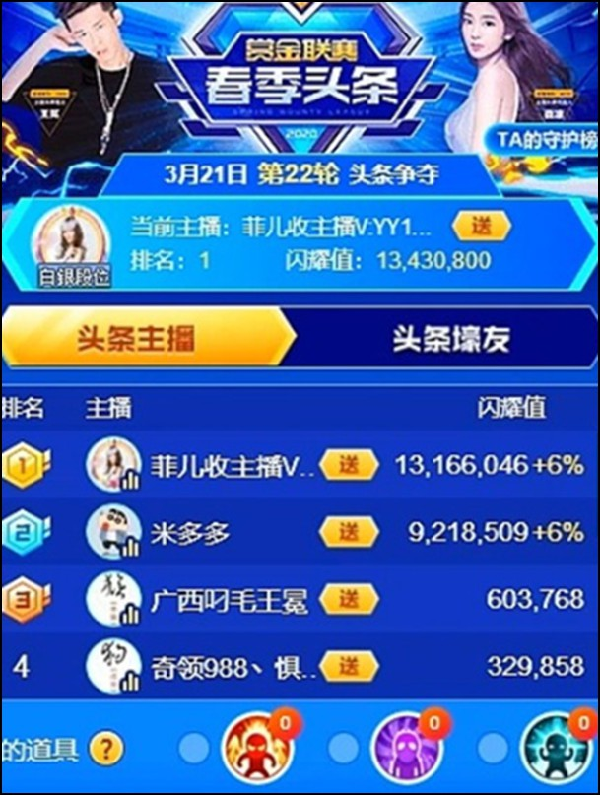
Task: Send gift to 广西叼毛王冕
Action: 348,599
